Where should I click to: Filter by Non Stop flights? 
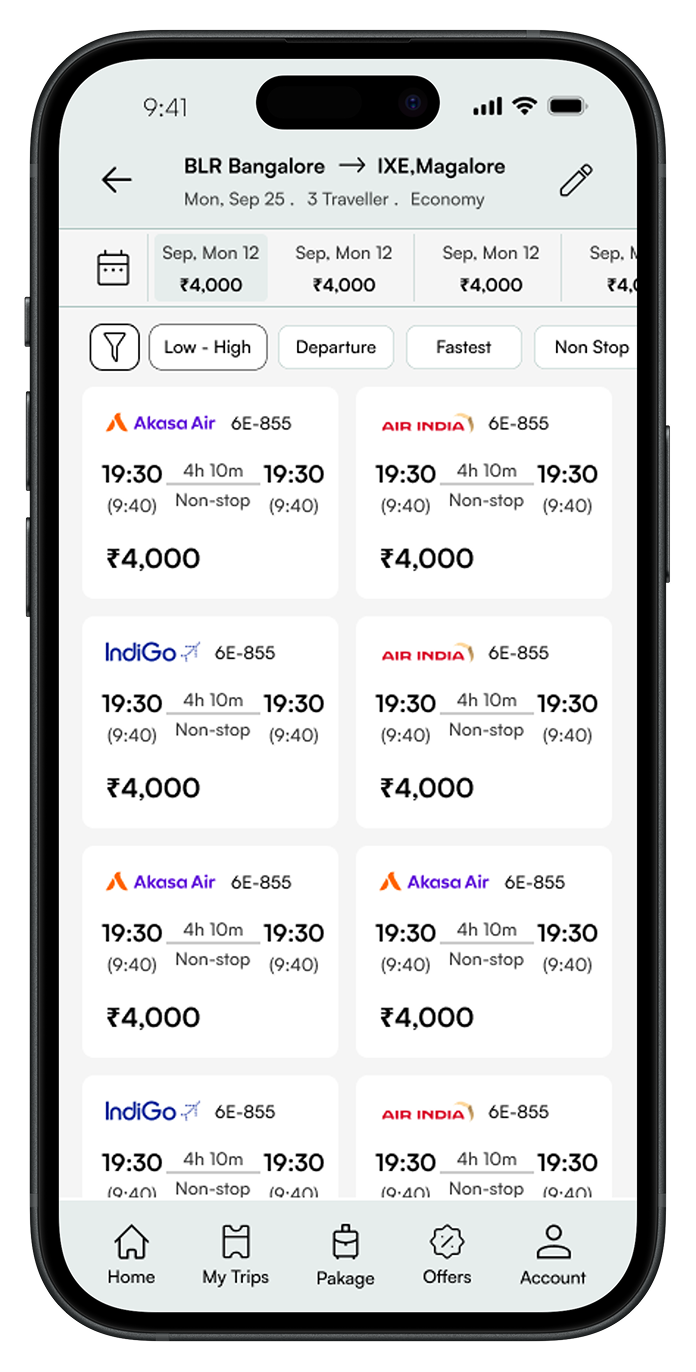[590, 347]
